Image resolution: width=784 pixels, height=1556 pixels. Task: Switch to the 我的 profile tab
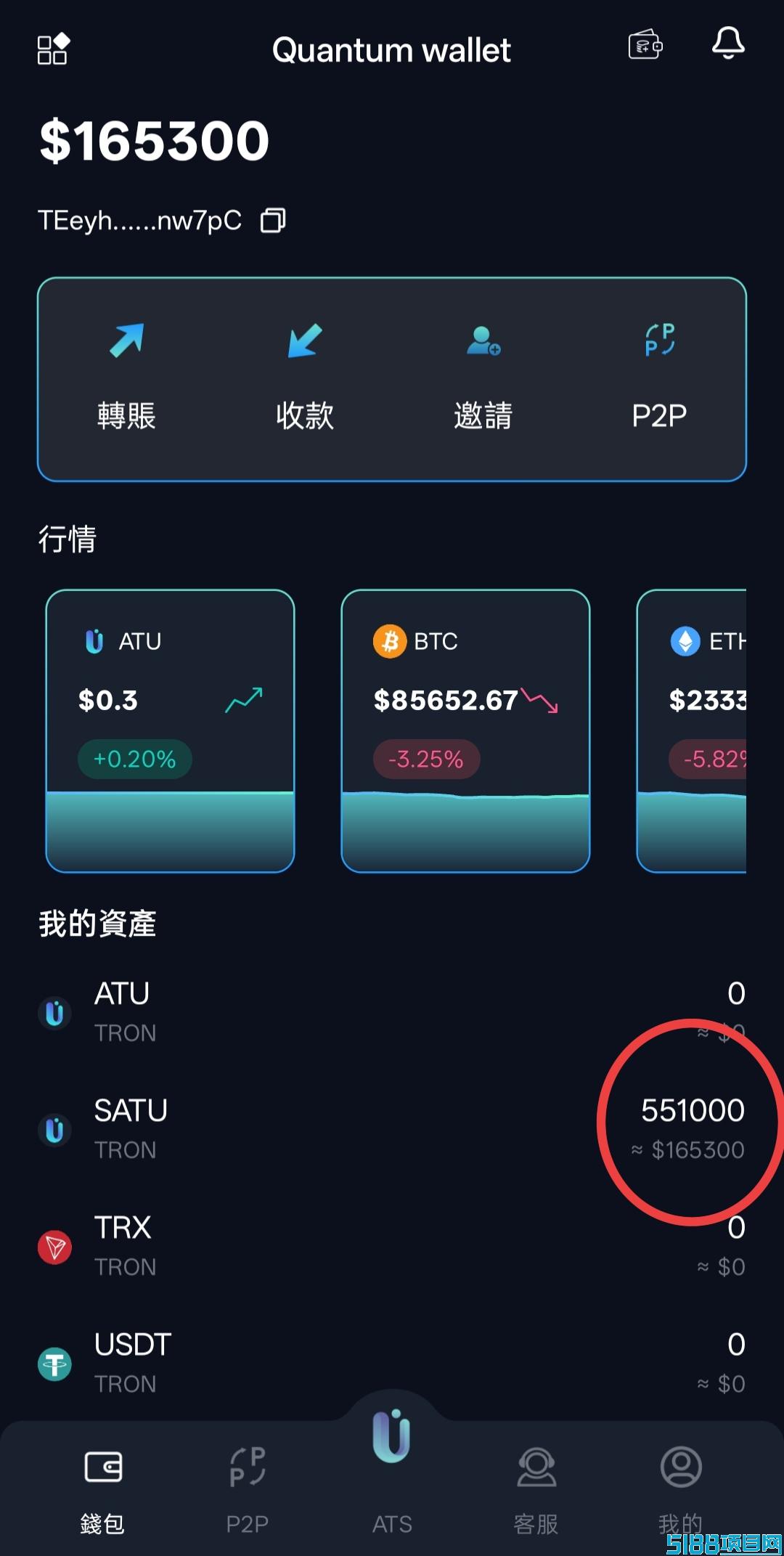tap(681, 1491)
